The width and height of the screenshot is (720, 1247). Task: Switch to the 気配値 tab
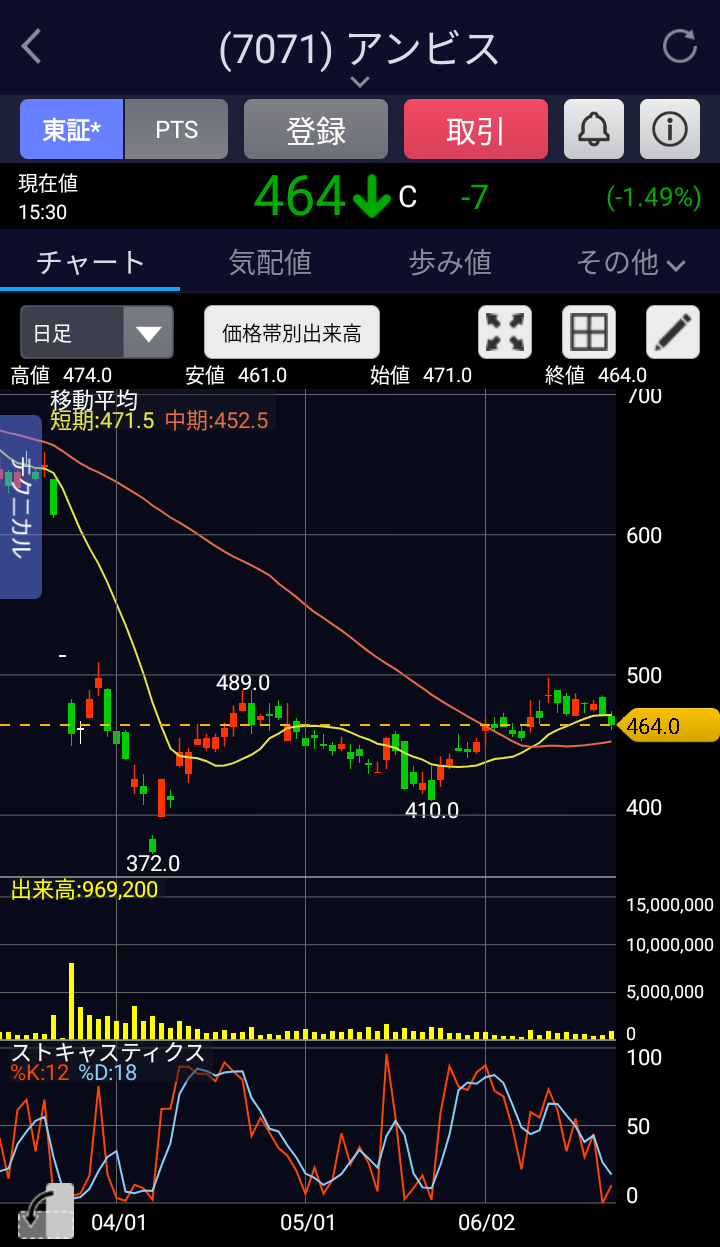tap(270, 262)
